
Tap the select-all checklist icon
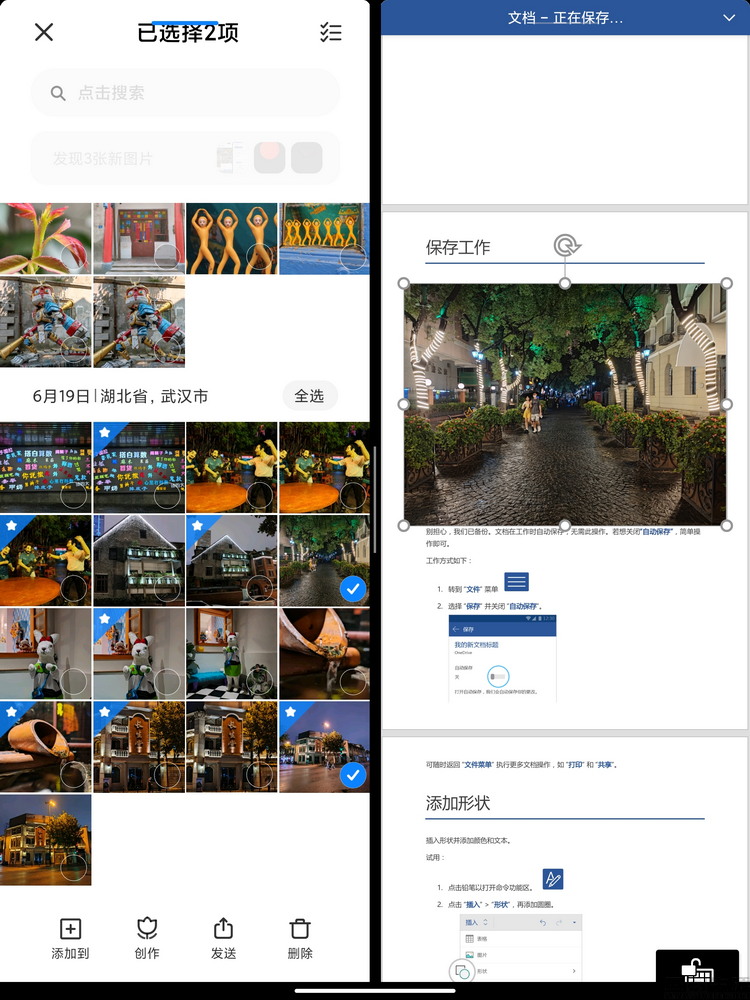tap(331, 32)
